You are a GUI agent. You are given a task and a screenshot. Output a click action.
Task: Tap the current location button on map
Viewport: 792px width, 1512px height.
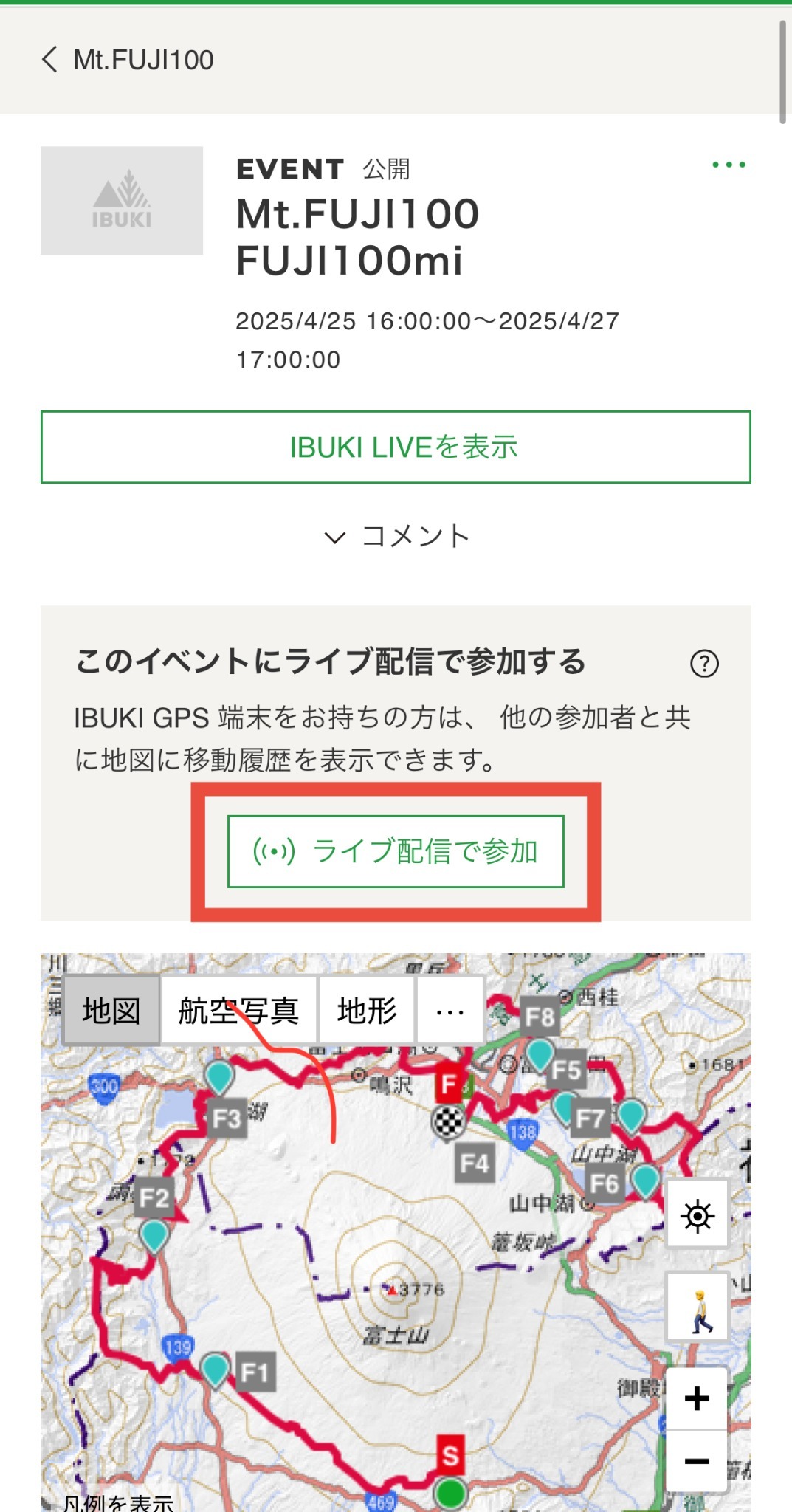coord(697,1216)
